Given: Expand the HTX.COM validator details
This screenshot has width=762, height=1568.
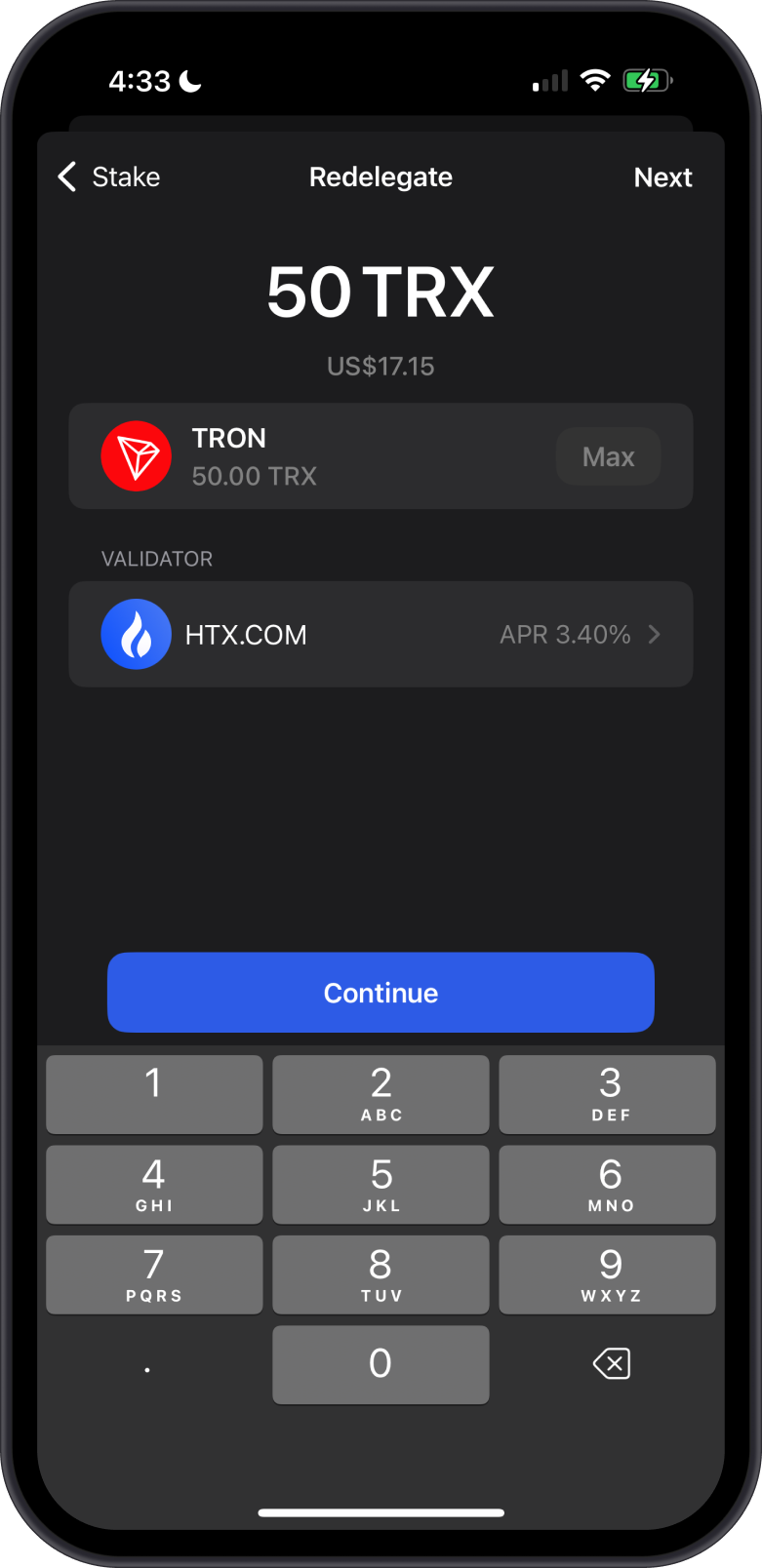Looking at the screenshot, I should 381,634.
